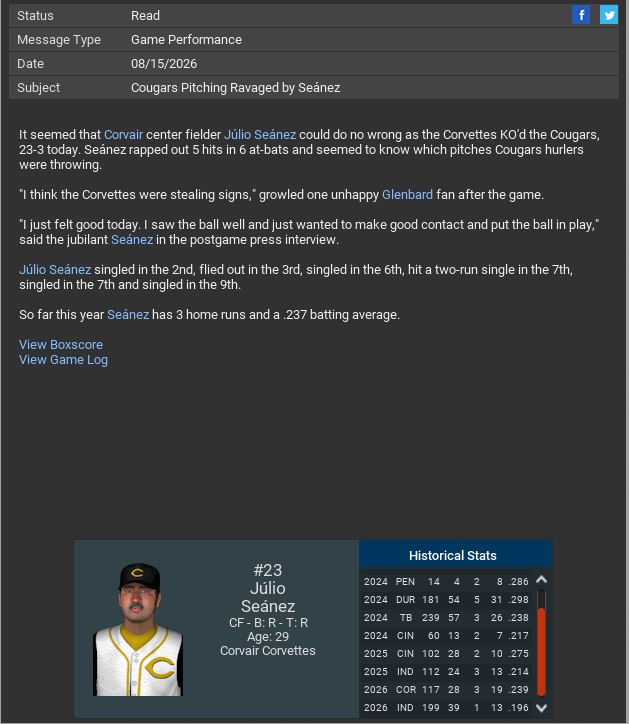Open Júlio Seánez's player portrait card
This screenshot has width=629, height=724.
138,630
